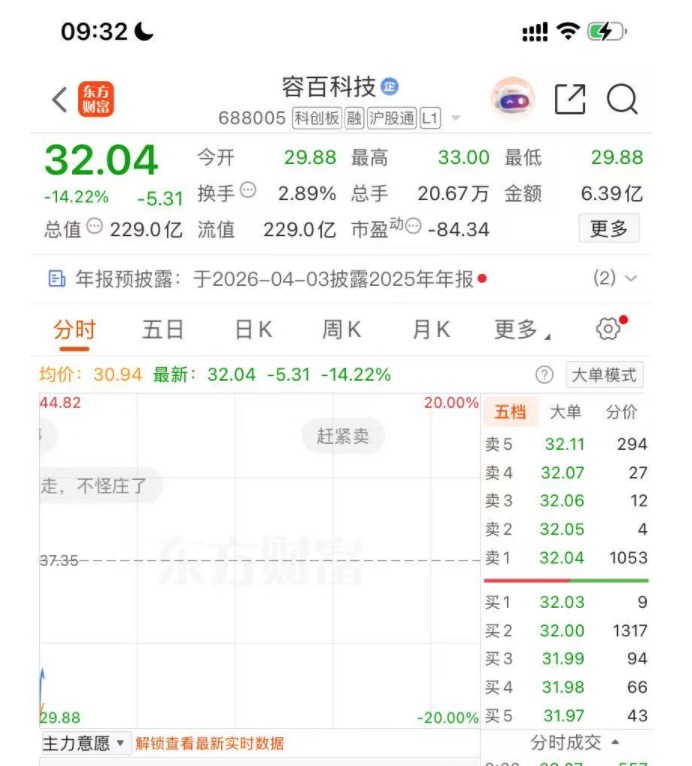Open the search magnifier
This screenshot has width=692, height=766.
(622, 100)
